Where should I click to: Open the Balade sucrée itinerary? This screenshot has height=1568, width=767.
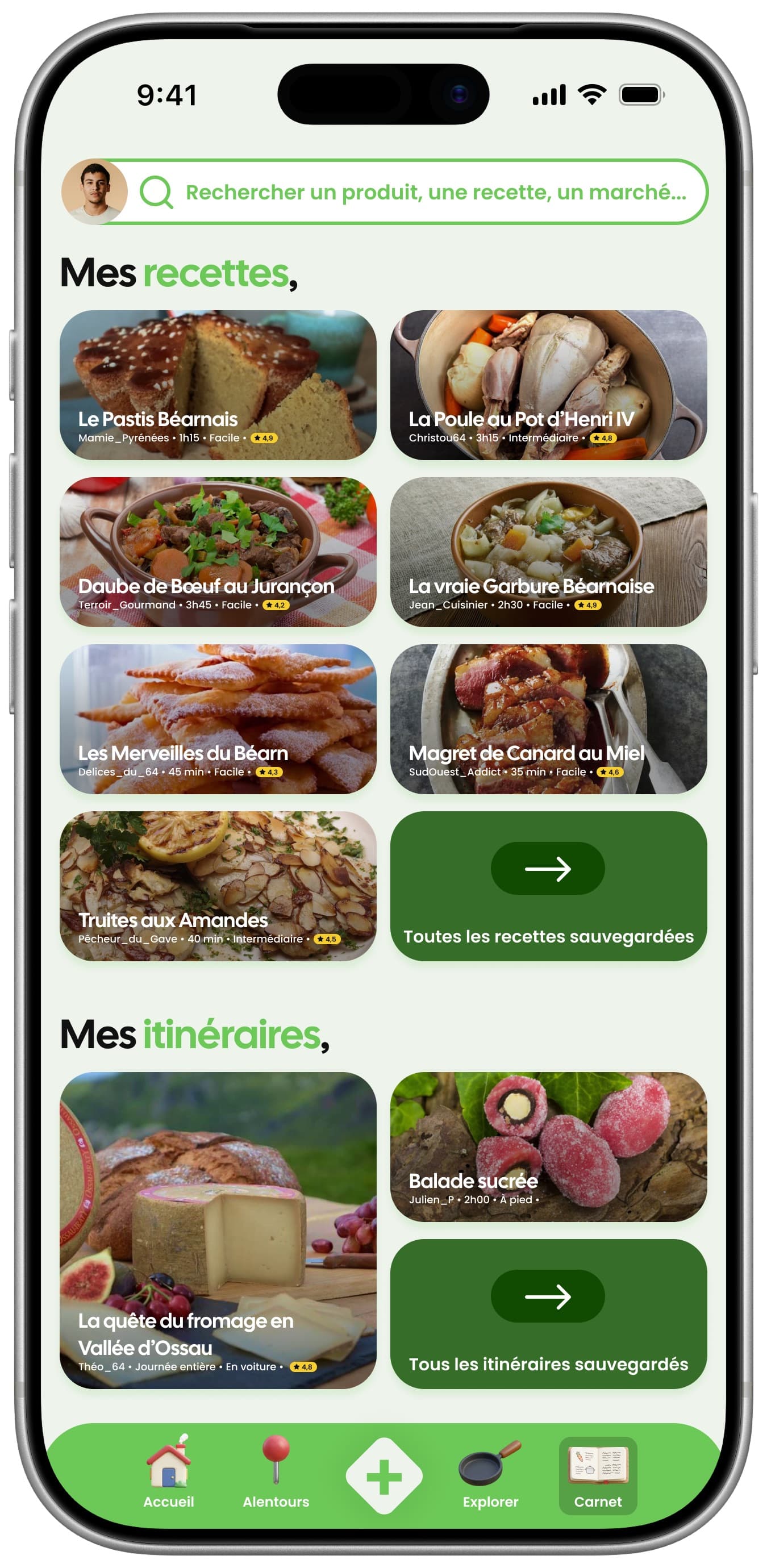click(x=548, y=1146)
